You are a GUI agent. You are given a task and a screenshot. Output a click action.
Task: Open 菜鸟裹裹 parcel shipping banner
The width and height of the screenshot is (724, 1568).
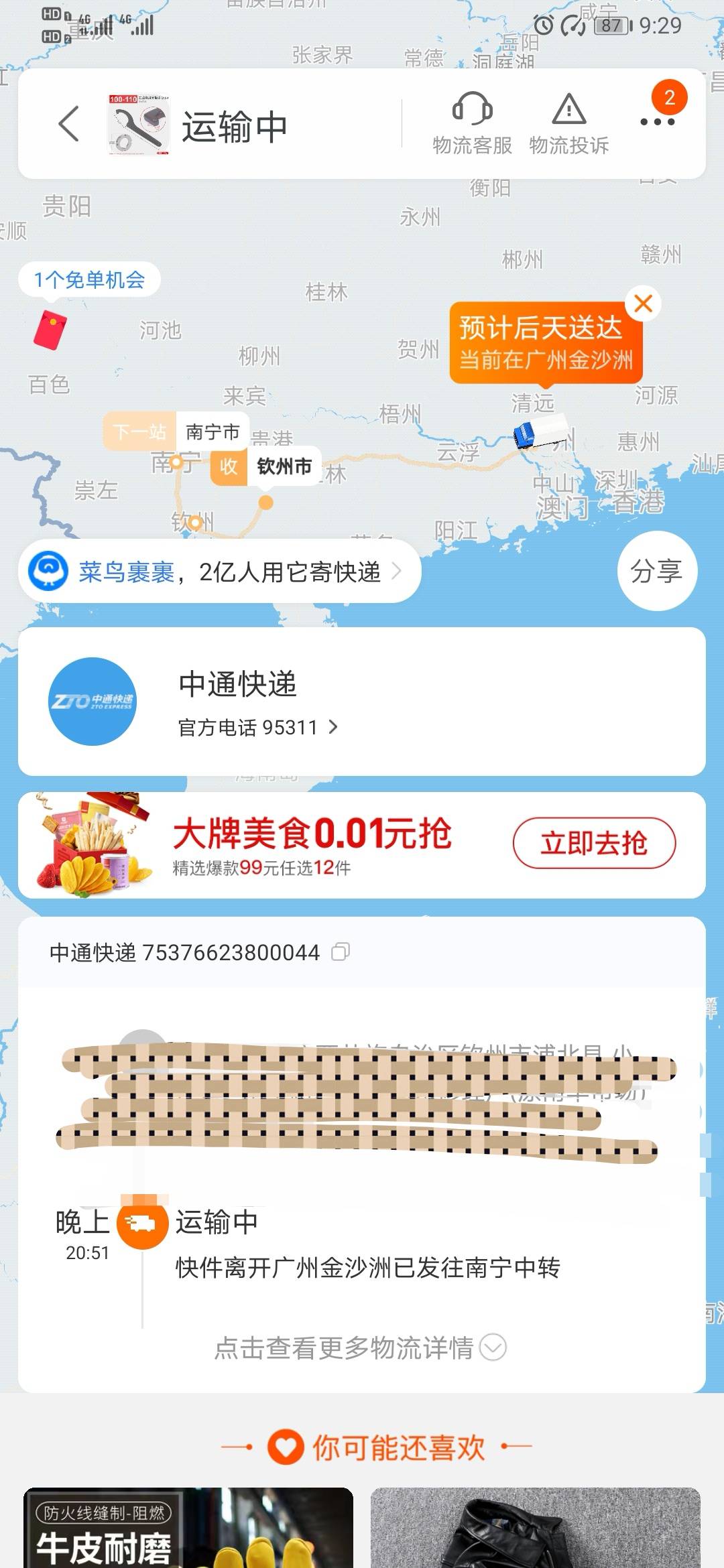(x=219, y=572)
